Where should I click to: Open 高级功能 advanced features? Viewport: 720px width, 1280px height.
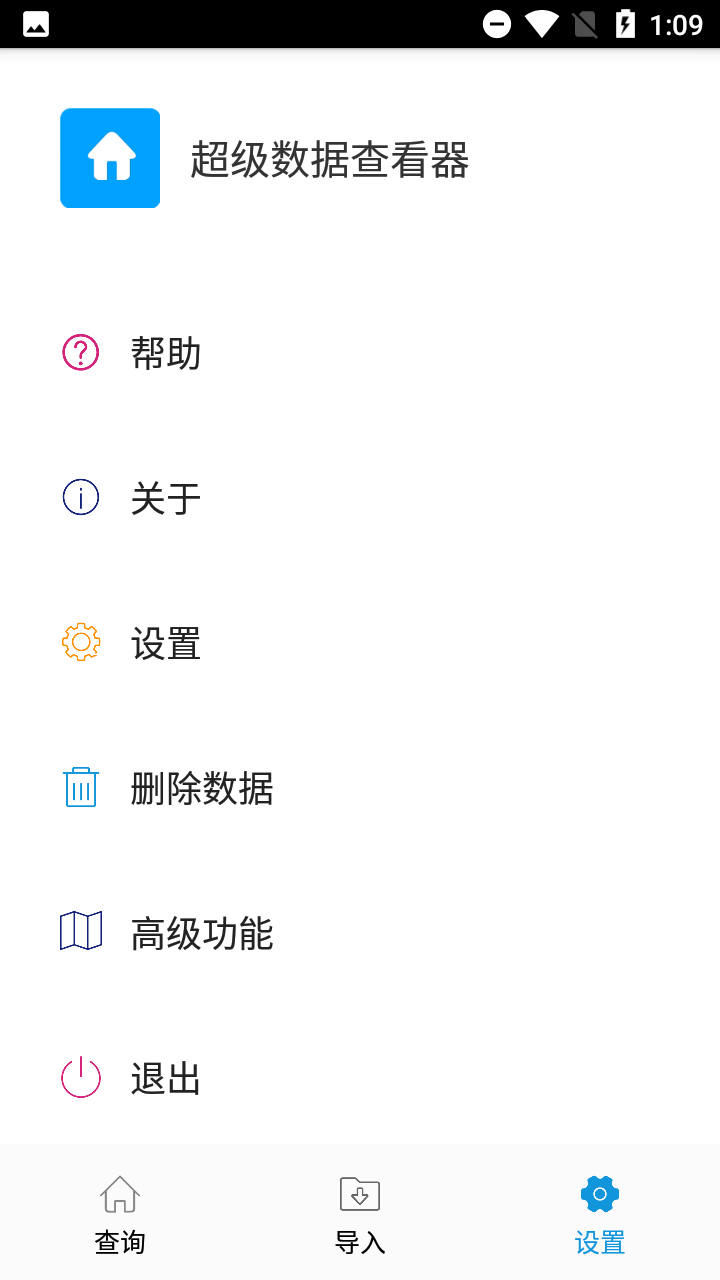[x=360, y=933]
